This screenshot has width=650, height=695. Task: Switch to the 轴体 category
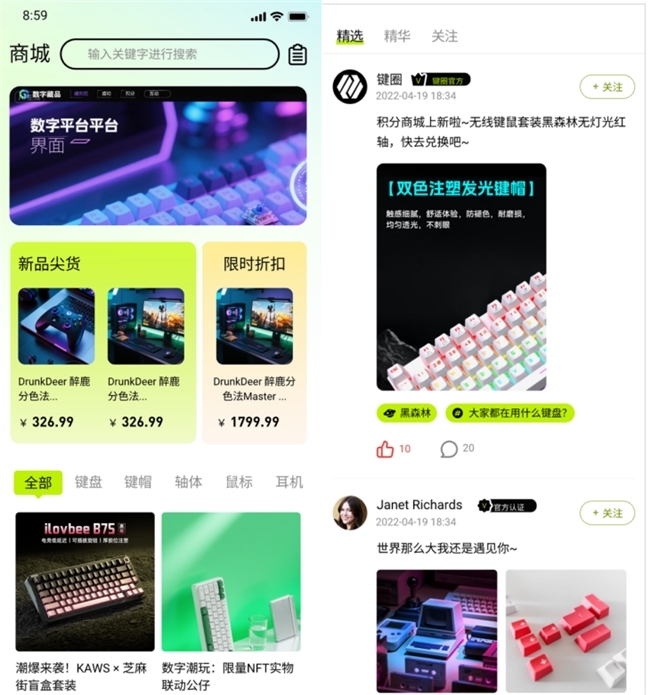click(x=188, y=482)
